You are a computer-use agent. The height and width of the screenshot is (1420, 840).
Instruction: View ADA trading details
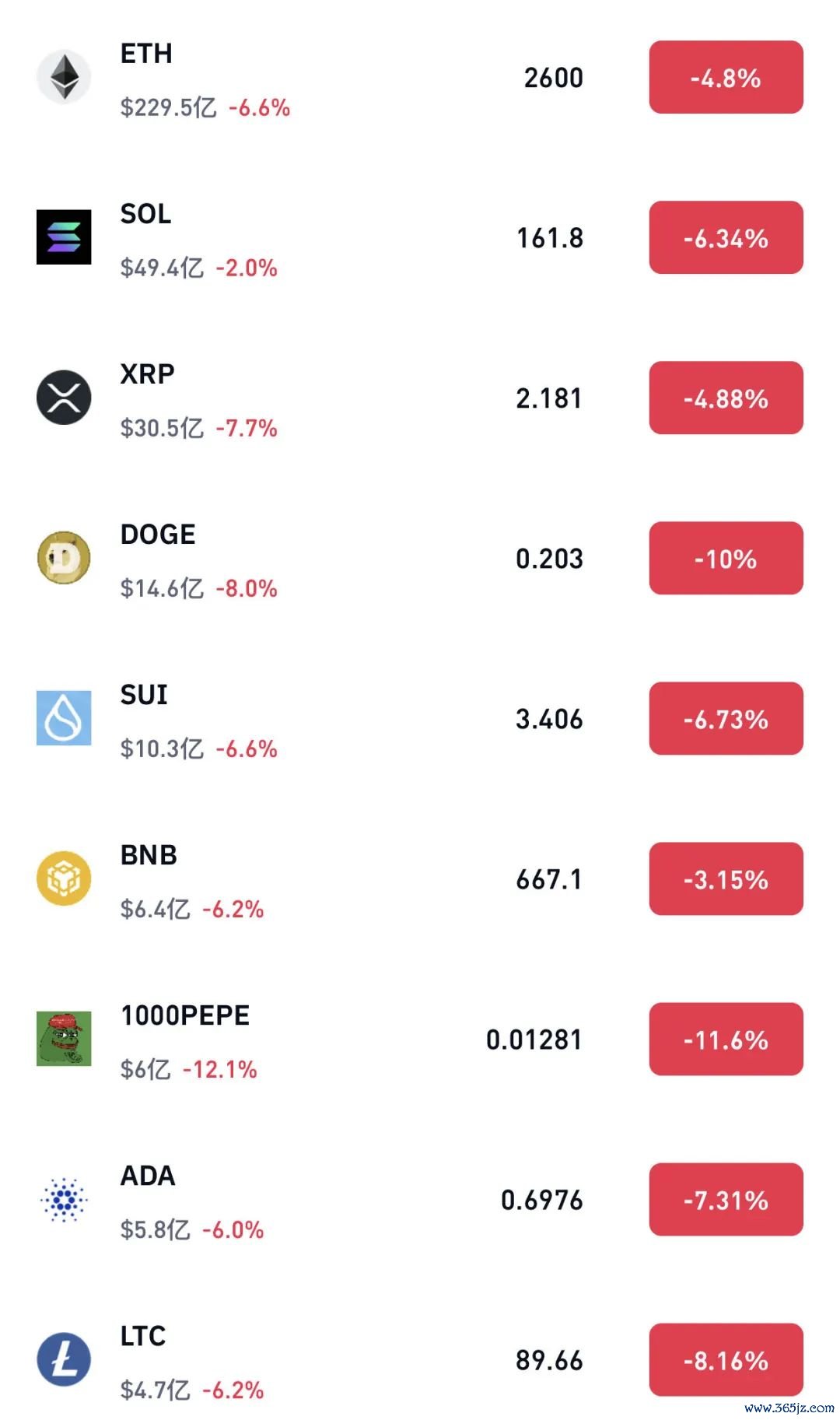click(x=311, y=1200)
